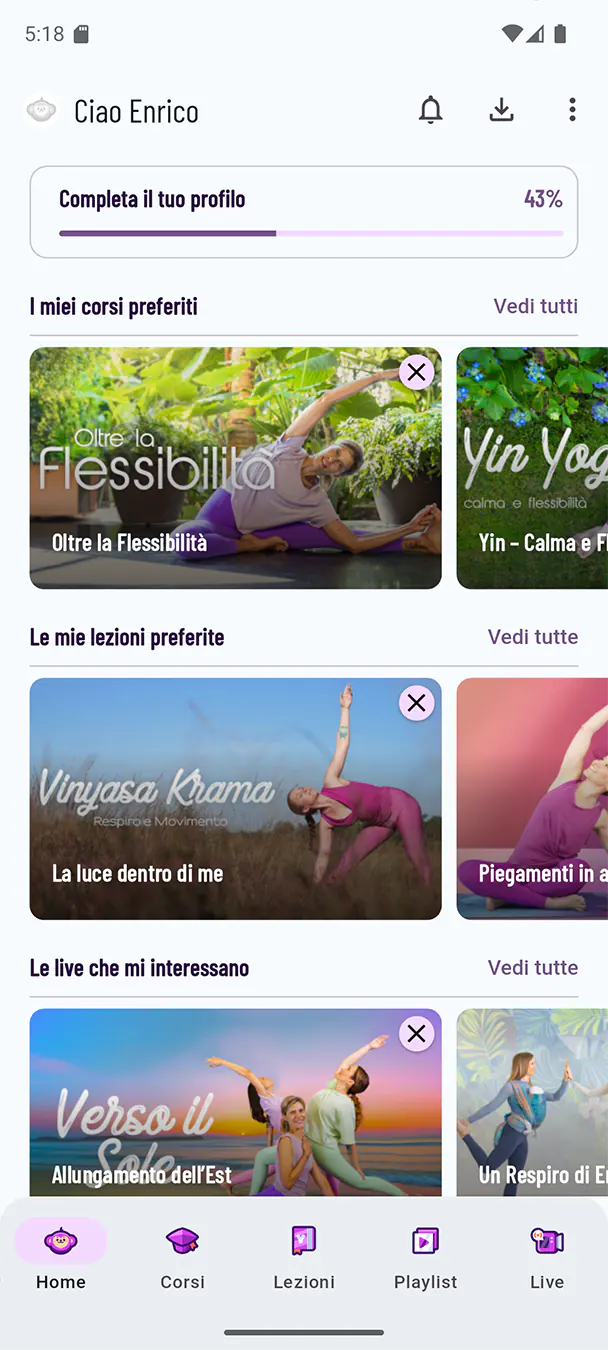Switch to the Lezioni tab
The image size is (608, 1350).
[x=304, y=1257]
